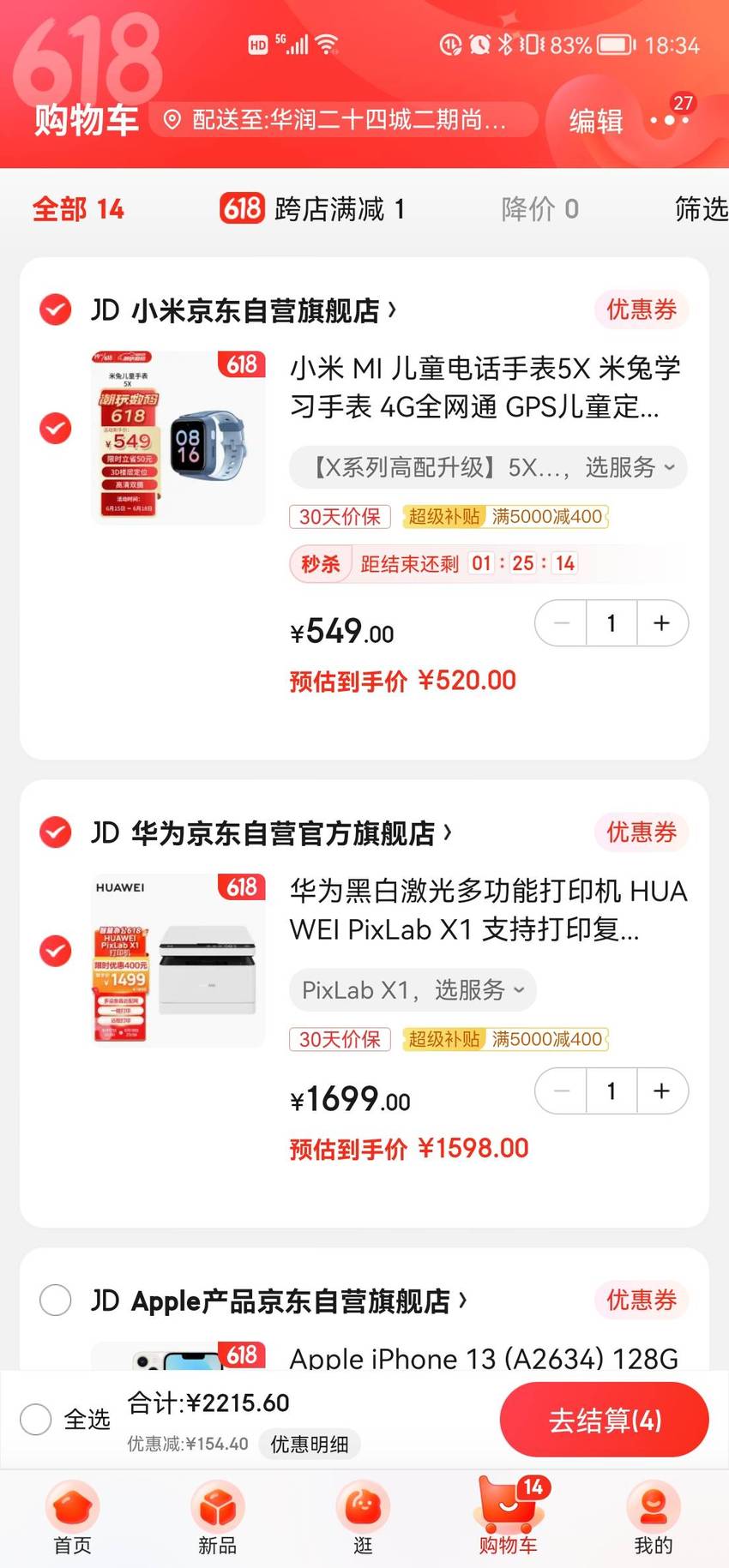Increase the 华为打印机 quantity with plus
The image size is (729, 1568).
click(662, 1091)
